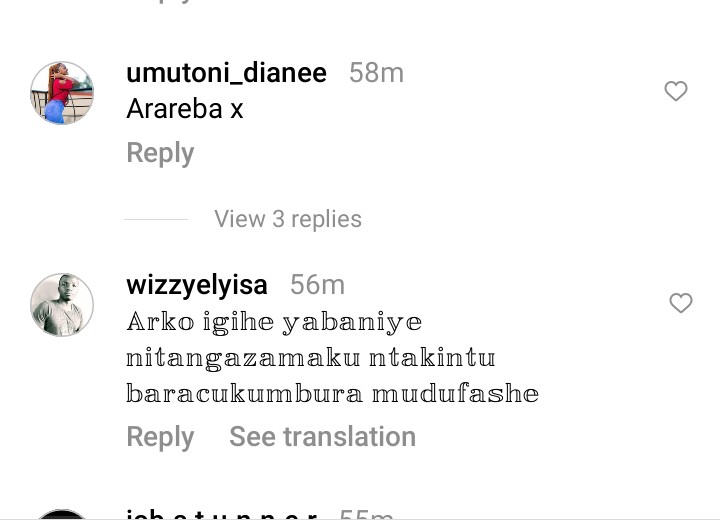720x530 pixels.
Task: Expand View 3 replies
Action: [287, 219]
